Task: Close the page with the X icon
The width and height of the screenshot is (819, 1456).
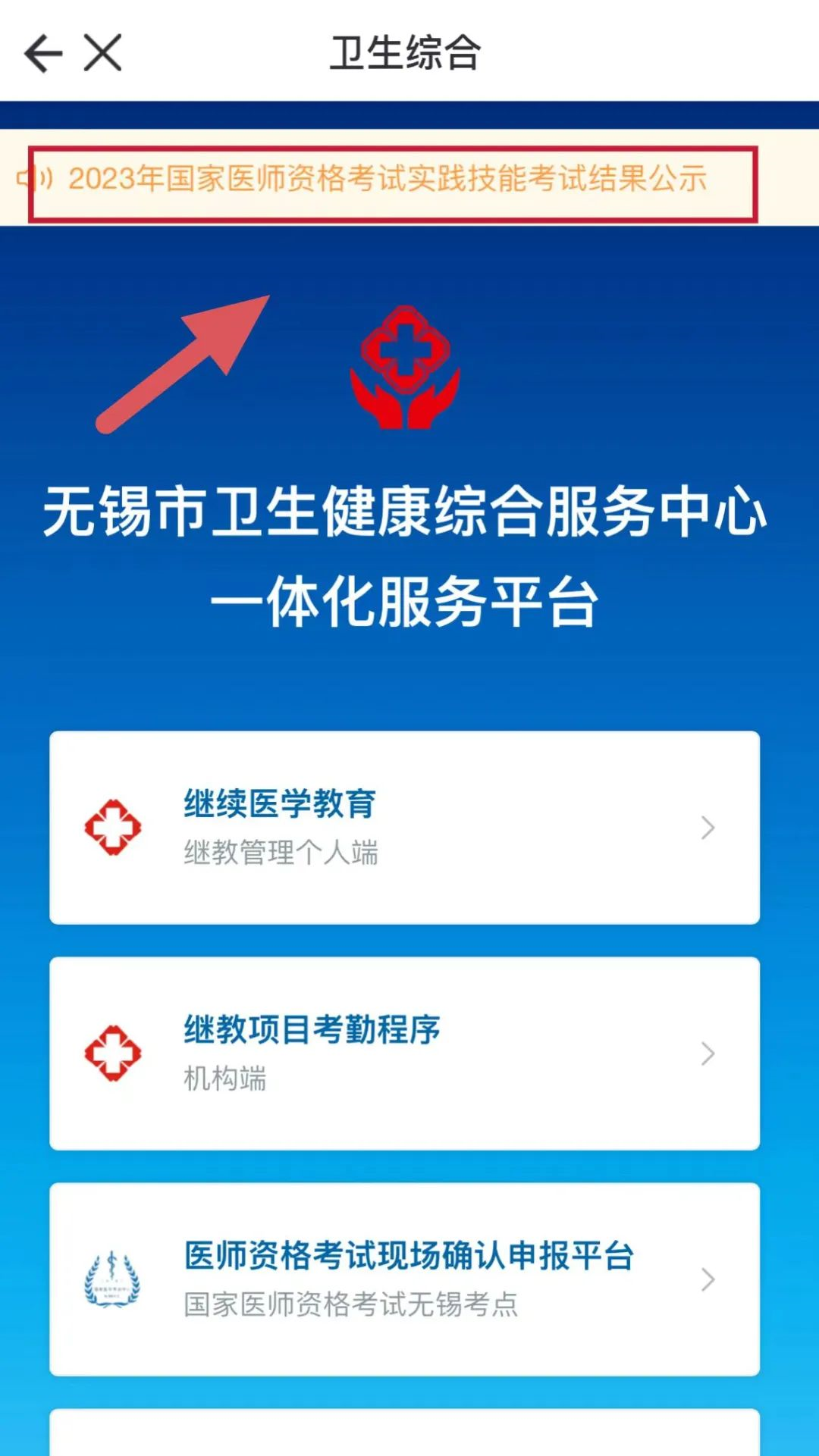Action: click(x=102, y=52)
